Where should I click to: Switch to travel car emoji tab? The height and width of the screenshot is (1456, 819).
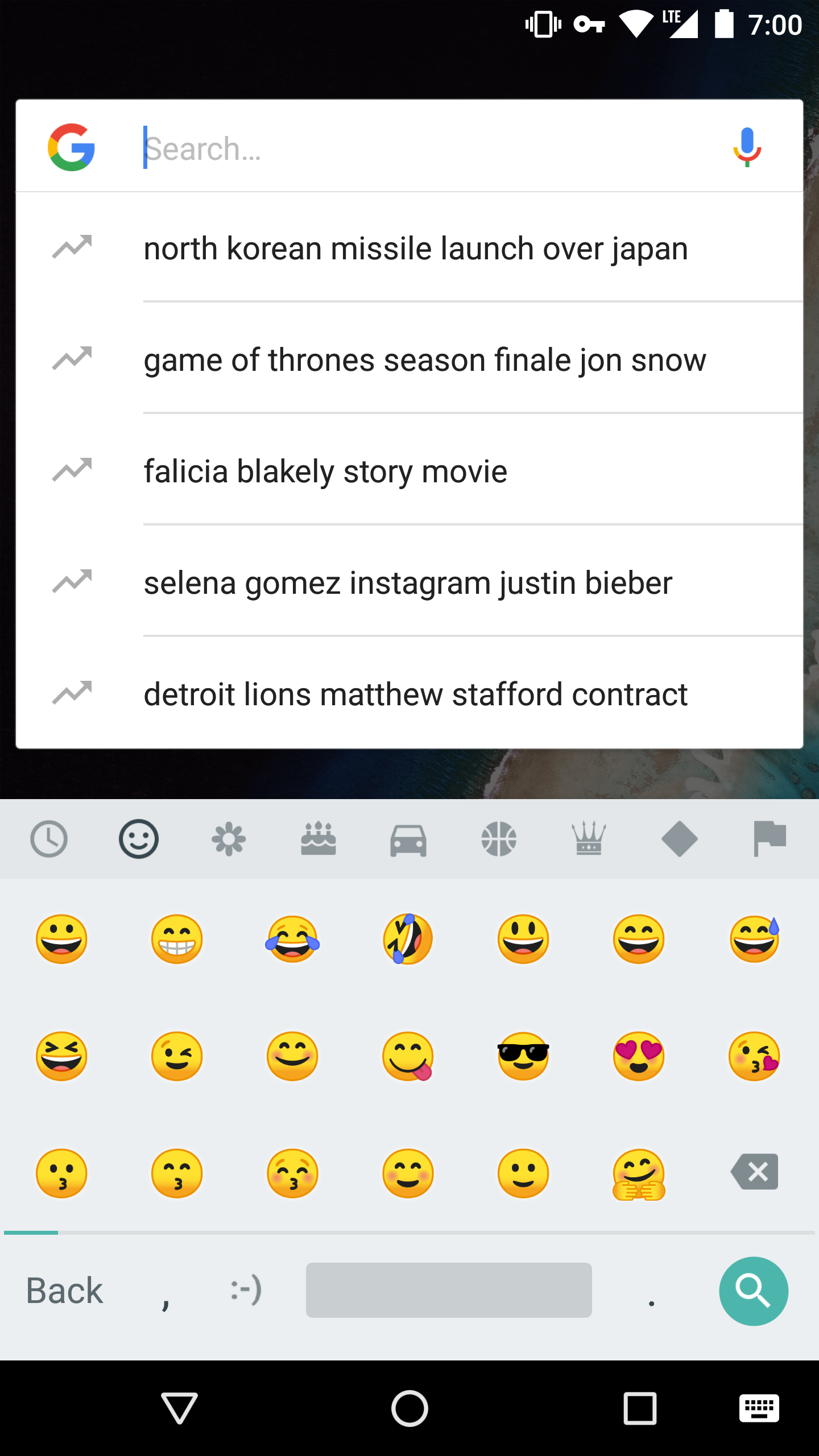pyautogui.click(x=408, y=839)
